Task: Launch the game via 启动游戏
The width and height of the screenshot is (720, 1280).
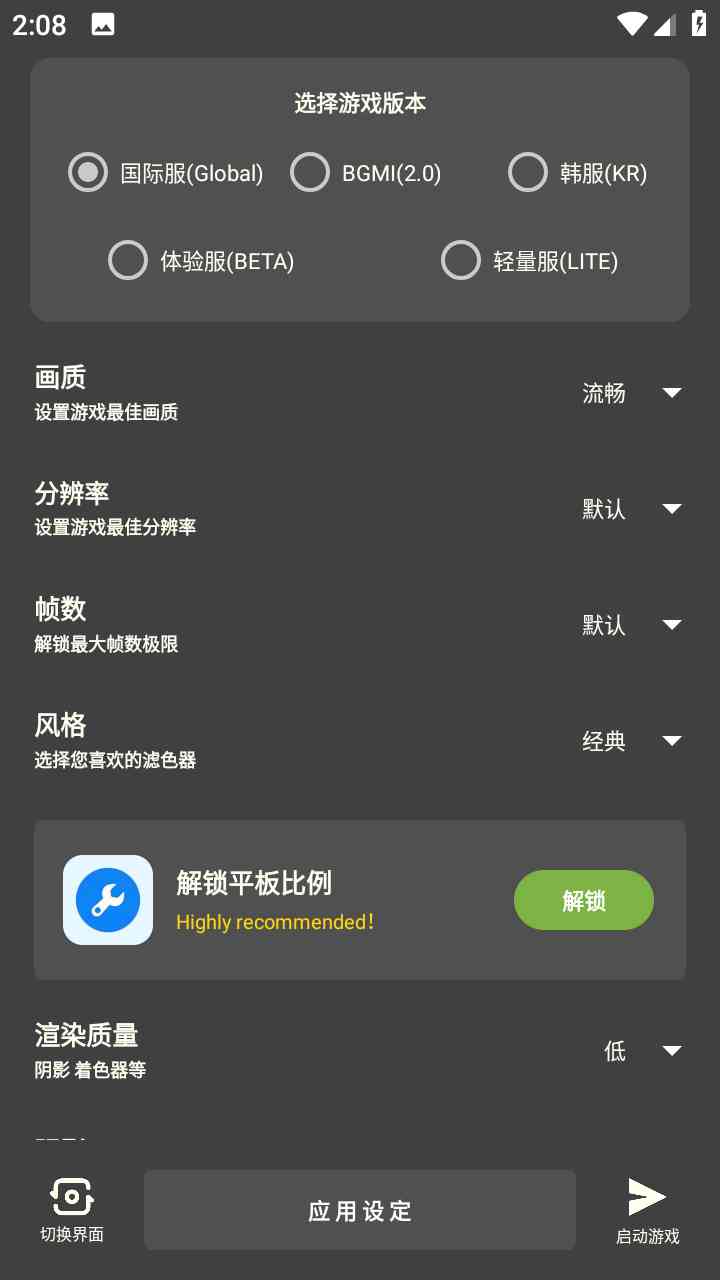Action: click(647, 1210)
